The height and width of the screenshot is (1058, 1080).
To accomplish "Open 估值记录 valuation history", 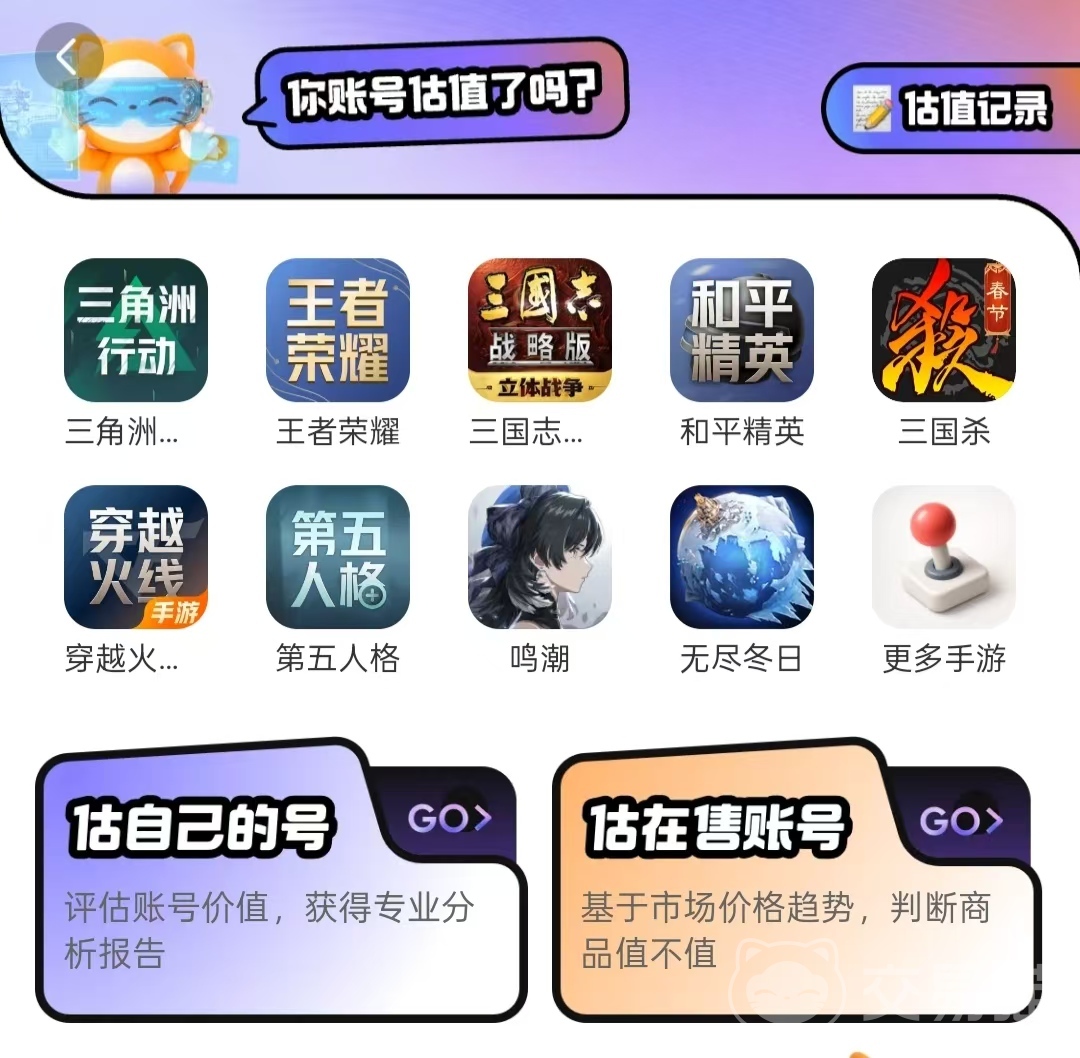I will pos(953,108).
